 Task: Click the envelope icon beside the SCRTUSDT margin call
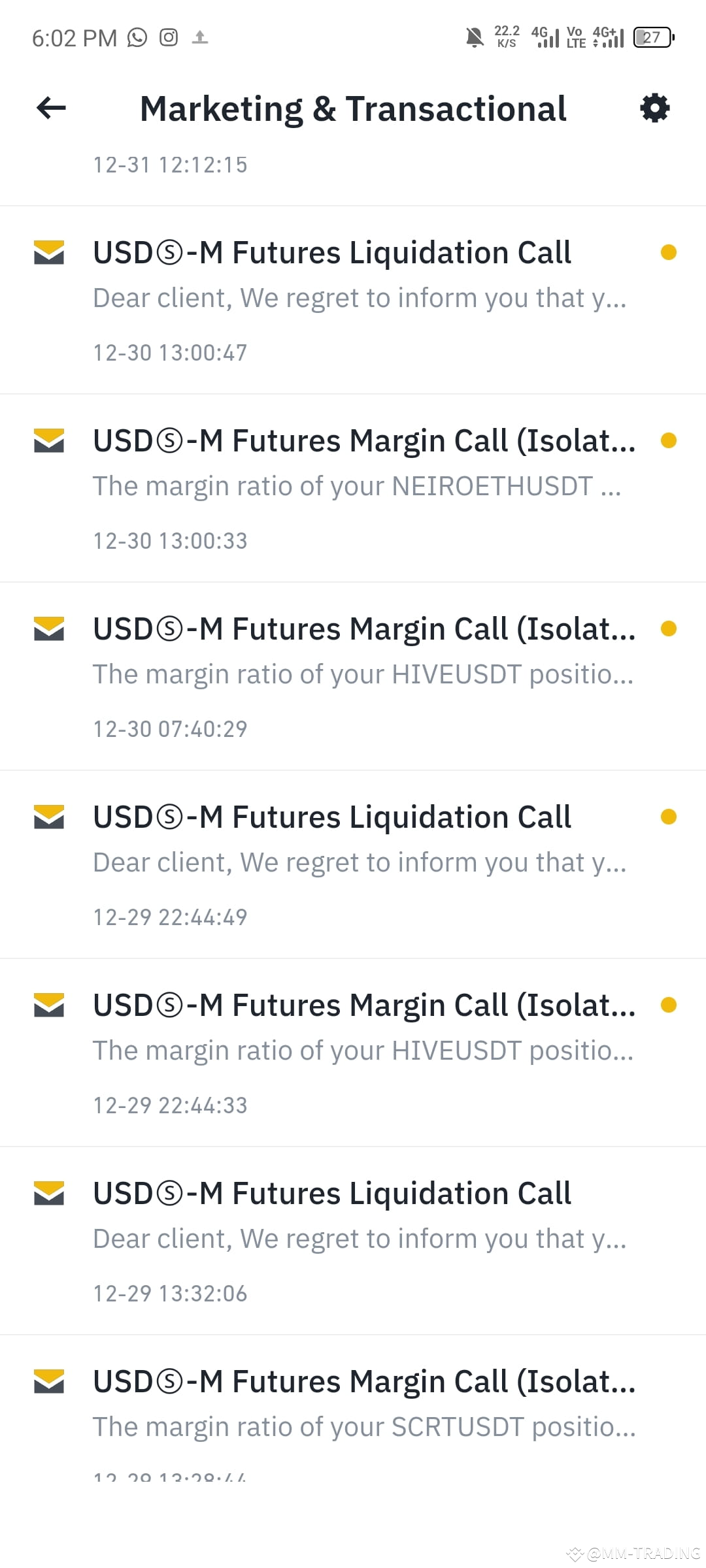coord(48,1380)
